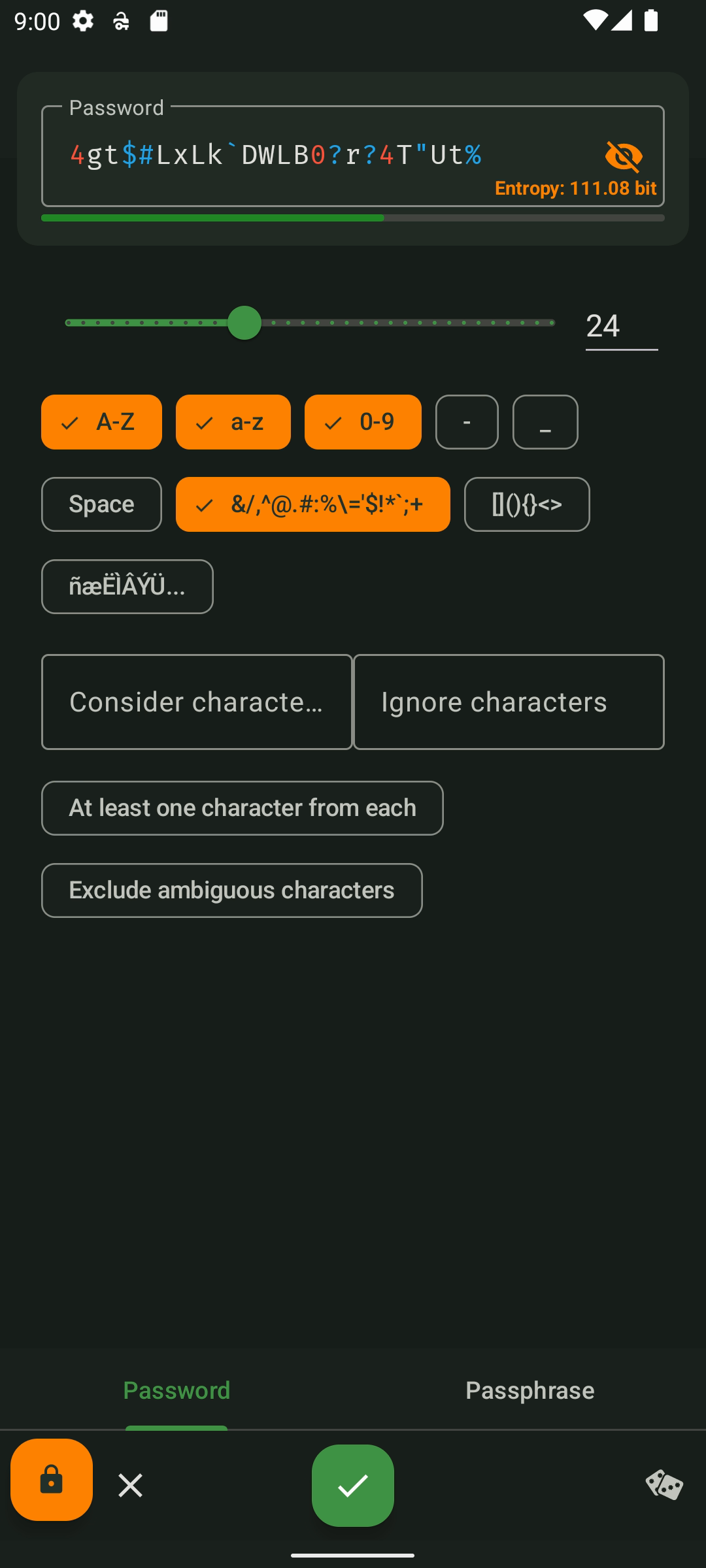Tap the Consider characters field
Screen dimensions: 706x1568
click(196, 702)
